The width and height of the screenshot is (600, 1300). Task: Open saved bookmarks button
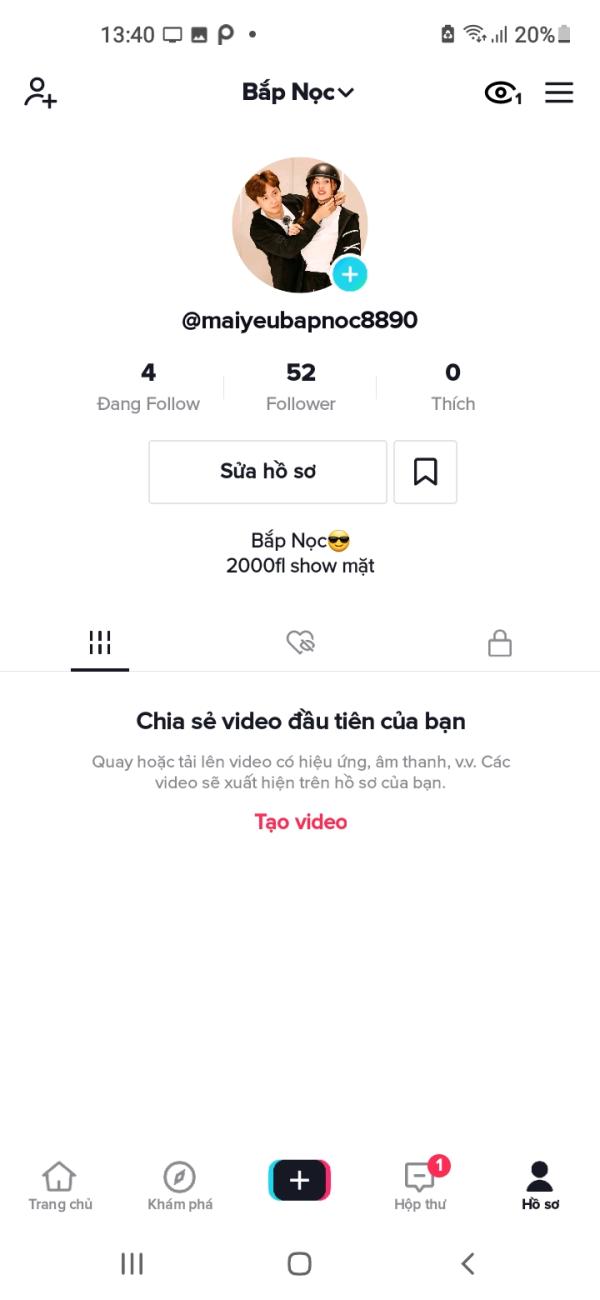pyautogui.click(x=425, y=471)
